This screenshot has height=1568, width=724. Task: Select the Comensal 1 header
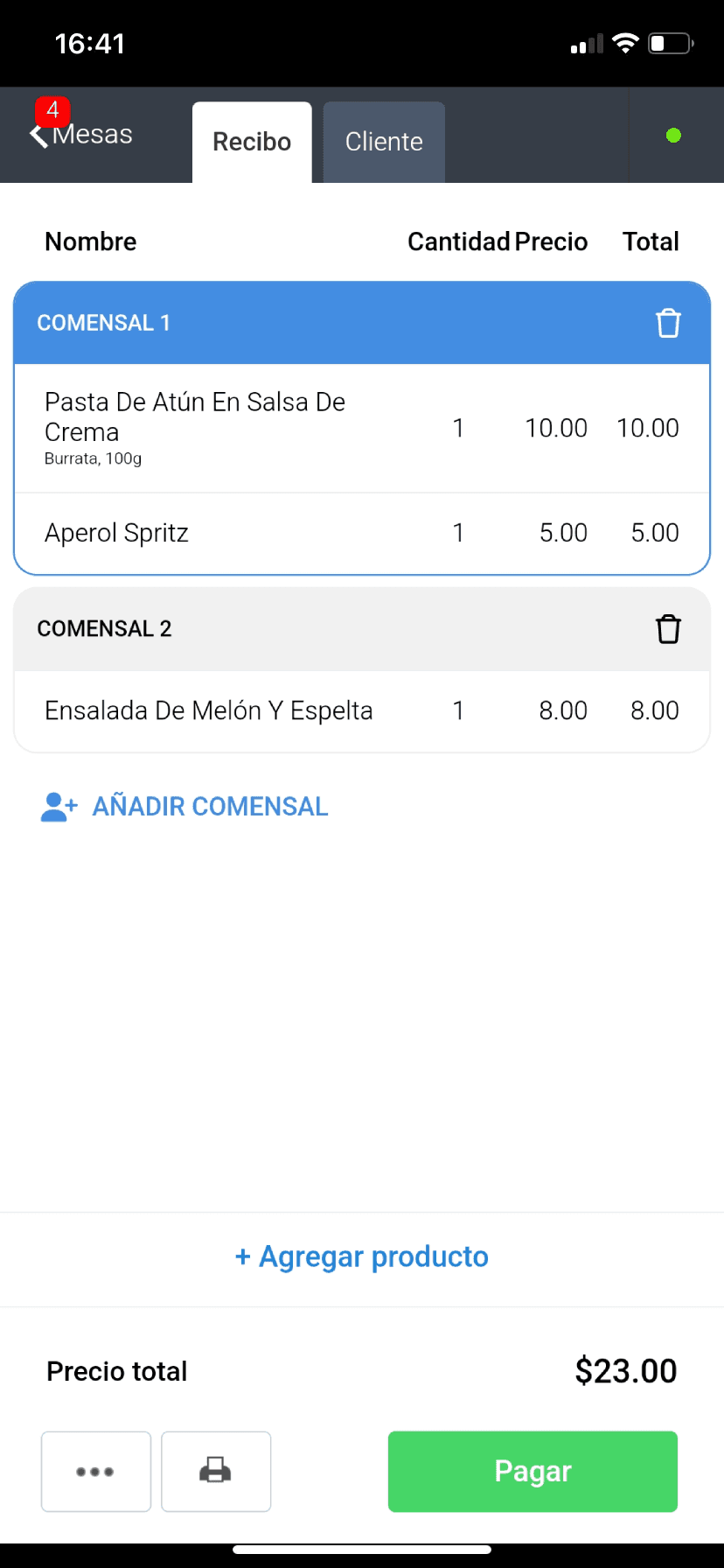pos(362,323)
